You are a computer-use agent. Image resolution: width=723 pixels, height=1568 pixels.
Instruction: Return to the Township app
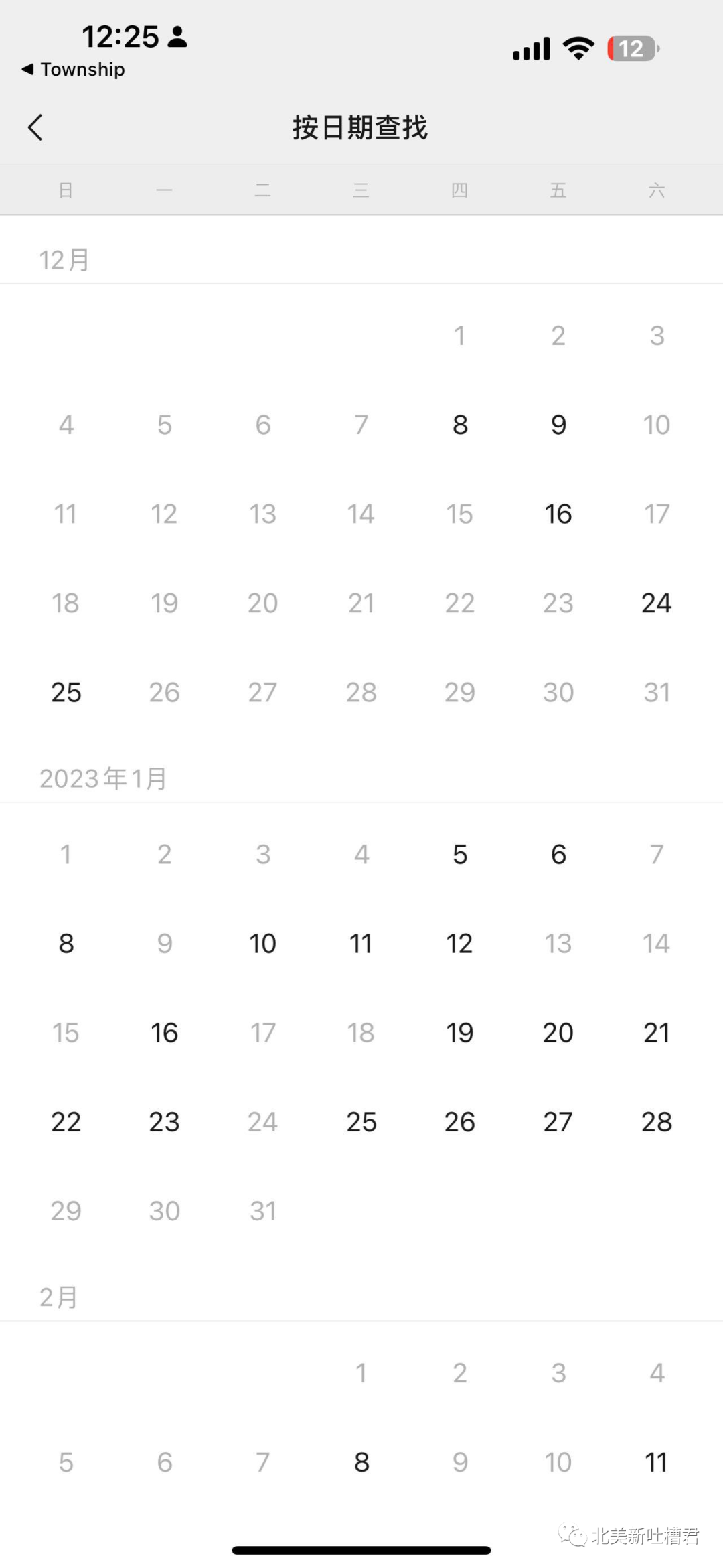pos(74,69)
